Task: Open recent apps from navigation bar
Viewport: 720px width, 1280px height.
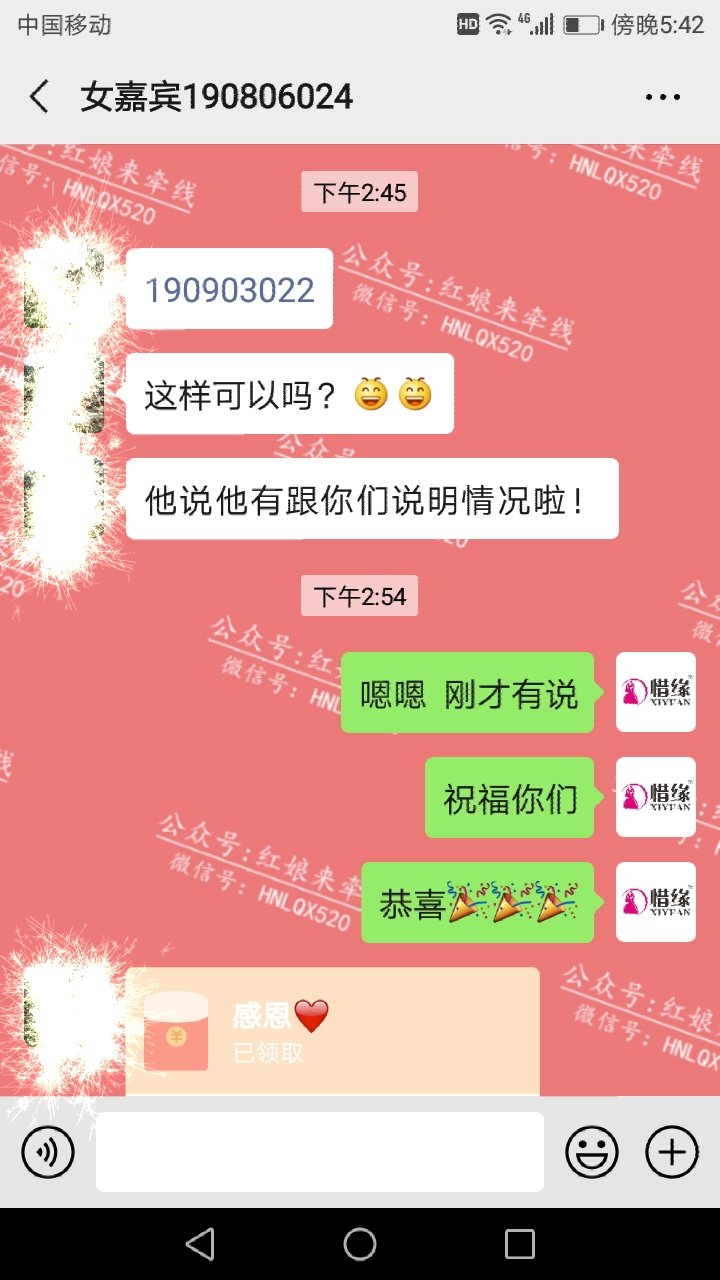Action: 520,1244
